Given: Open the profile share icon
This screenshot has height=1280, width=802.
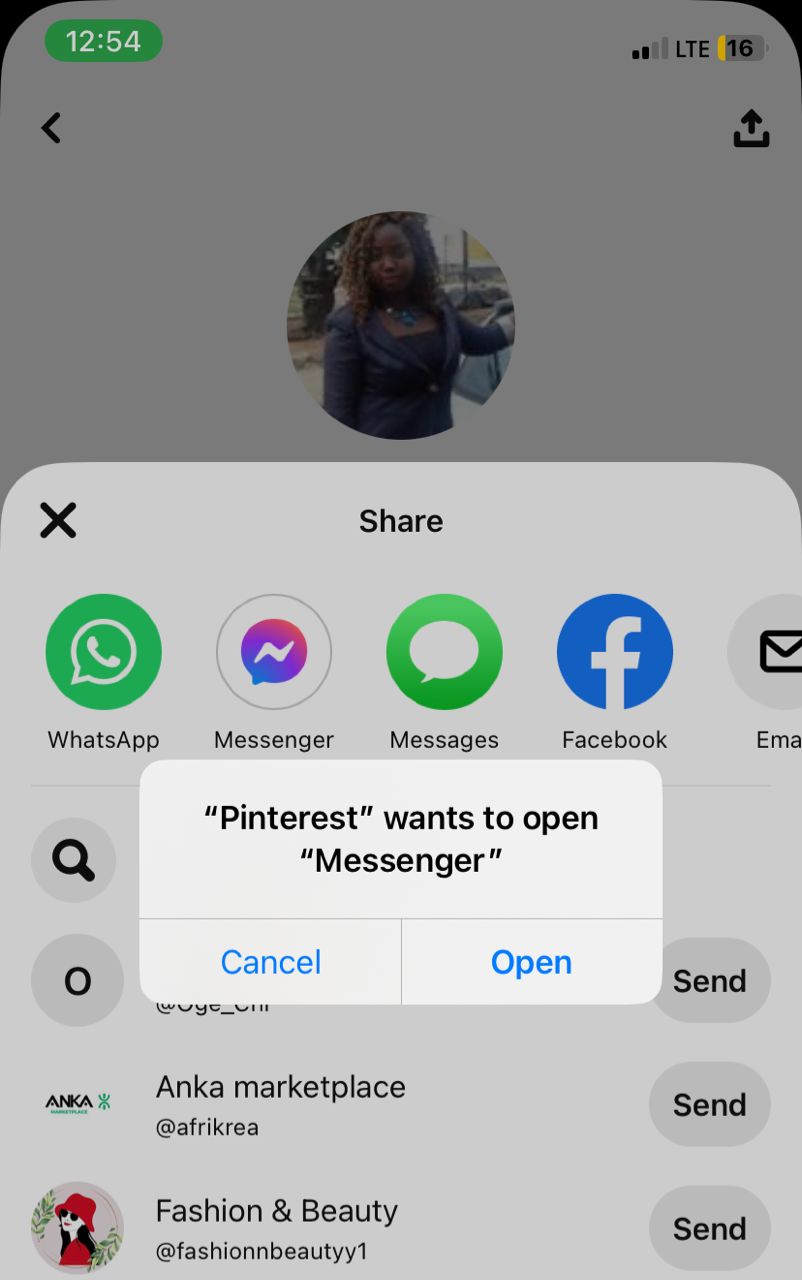Looking at the screenshot, I should click(751, 128).
